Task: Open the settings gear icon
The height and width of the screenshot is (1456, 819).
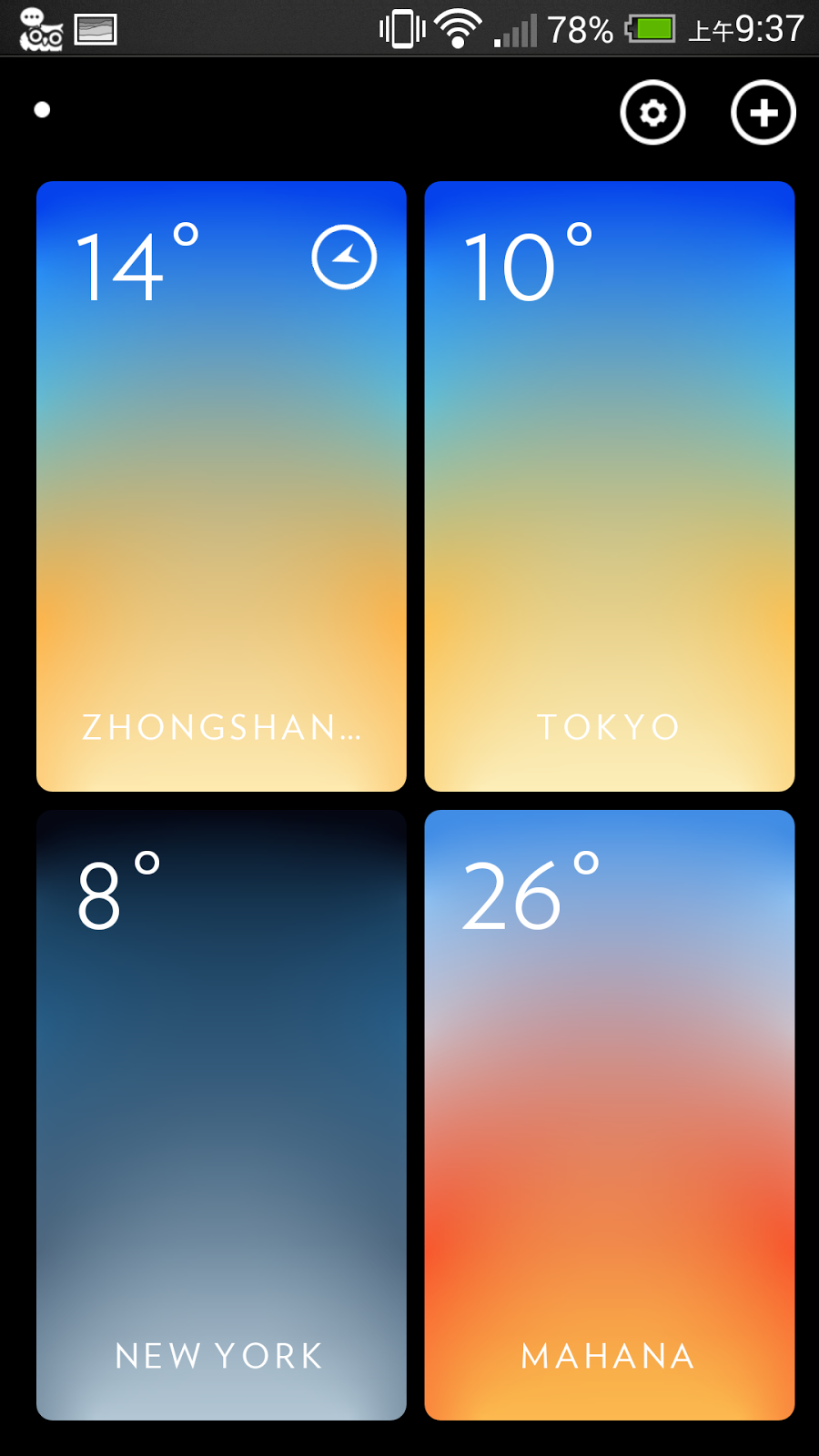Action: (652, 113)
